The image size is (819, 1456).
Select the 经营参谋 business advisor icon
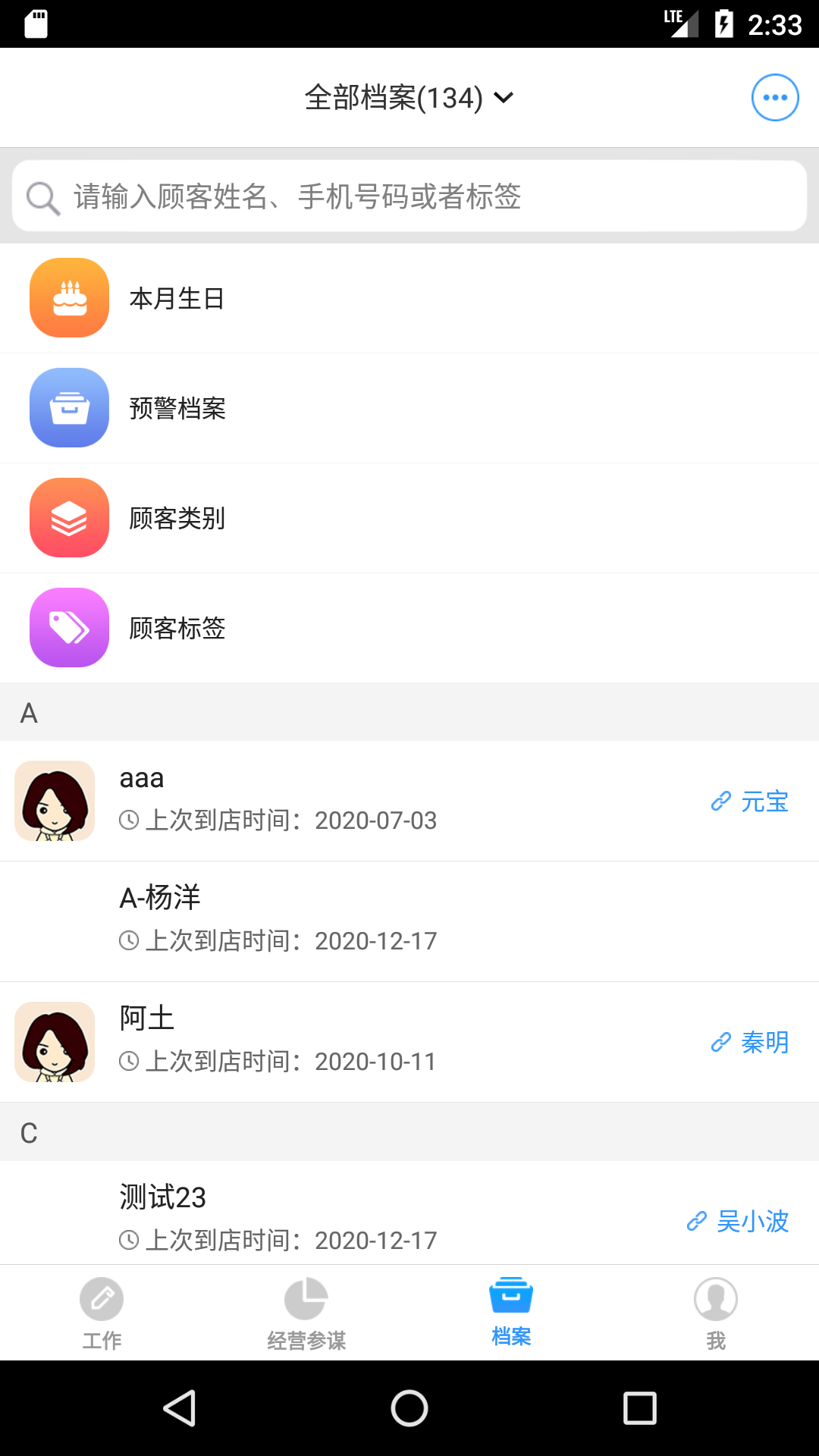[x=306, y=1299]
